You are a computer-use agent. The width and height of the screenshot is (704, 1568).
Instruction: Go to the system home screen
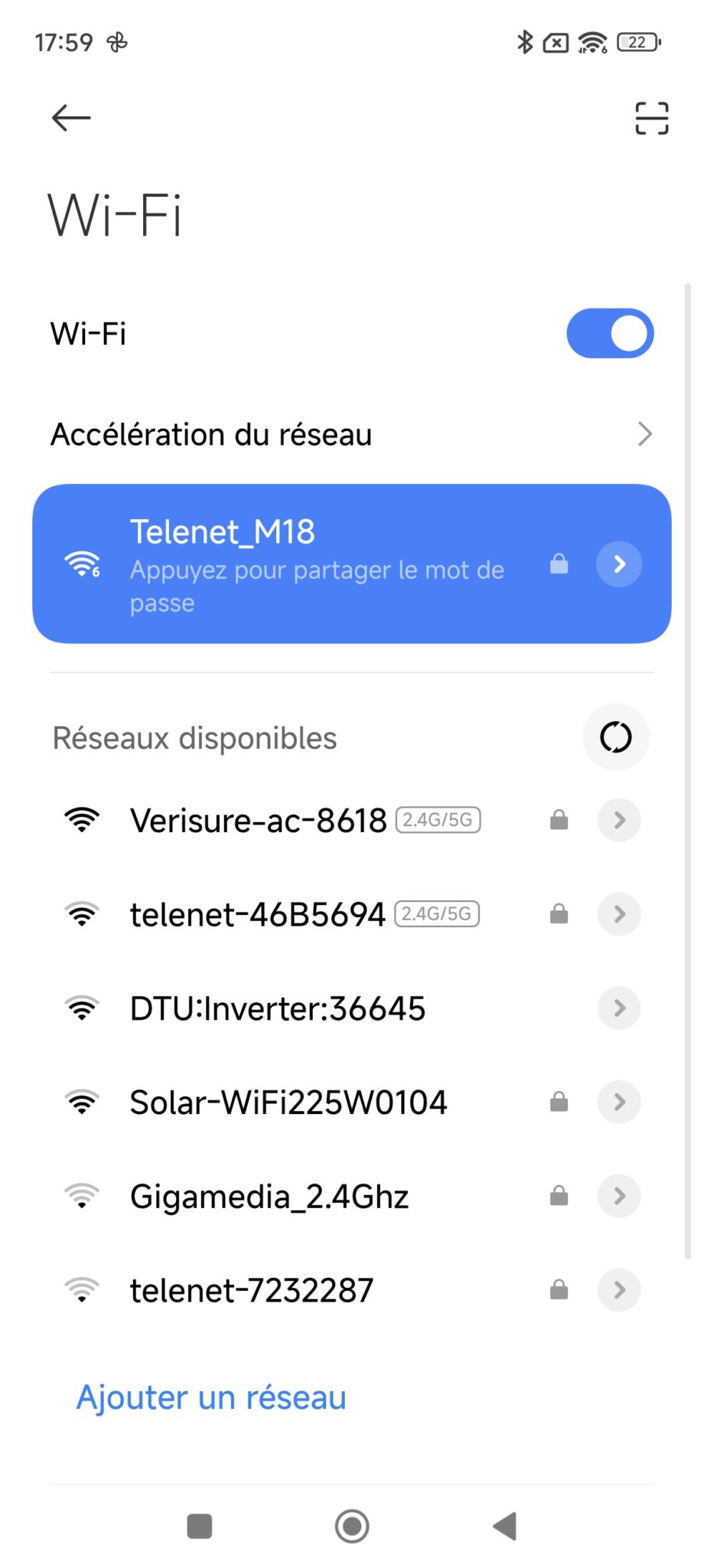[352, 1526]
